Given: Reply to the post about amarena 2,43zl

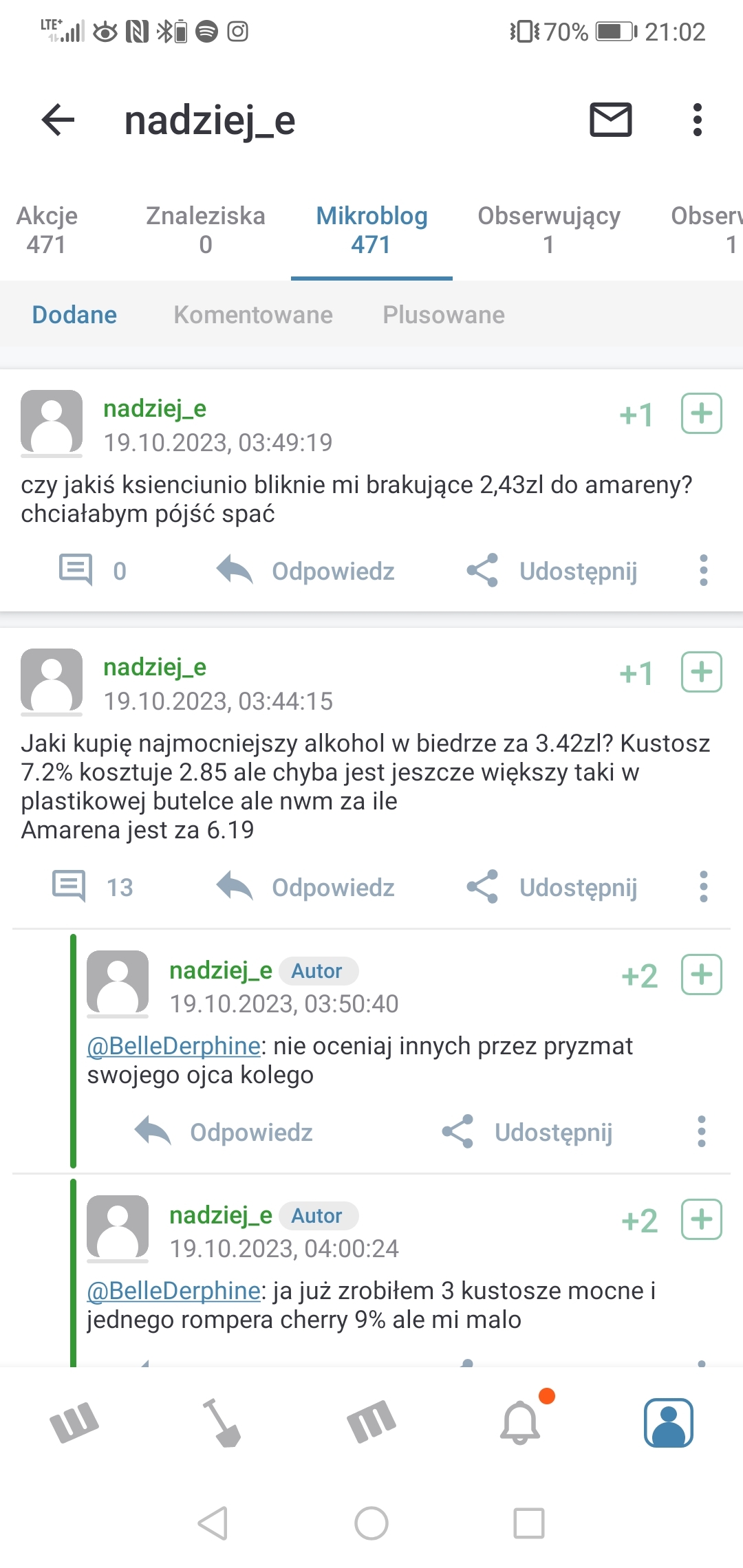Looking at the screenshot, I should click(x=306, y=571).
